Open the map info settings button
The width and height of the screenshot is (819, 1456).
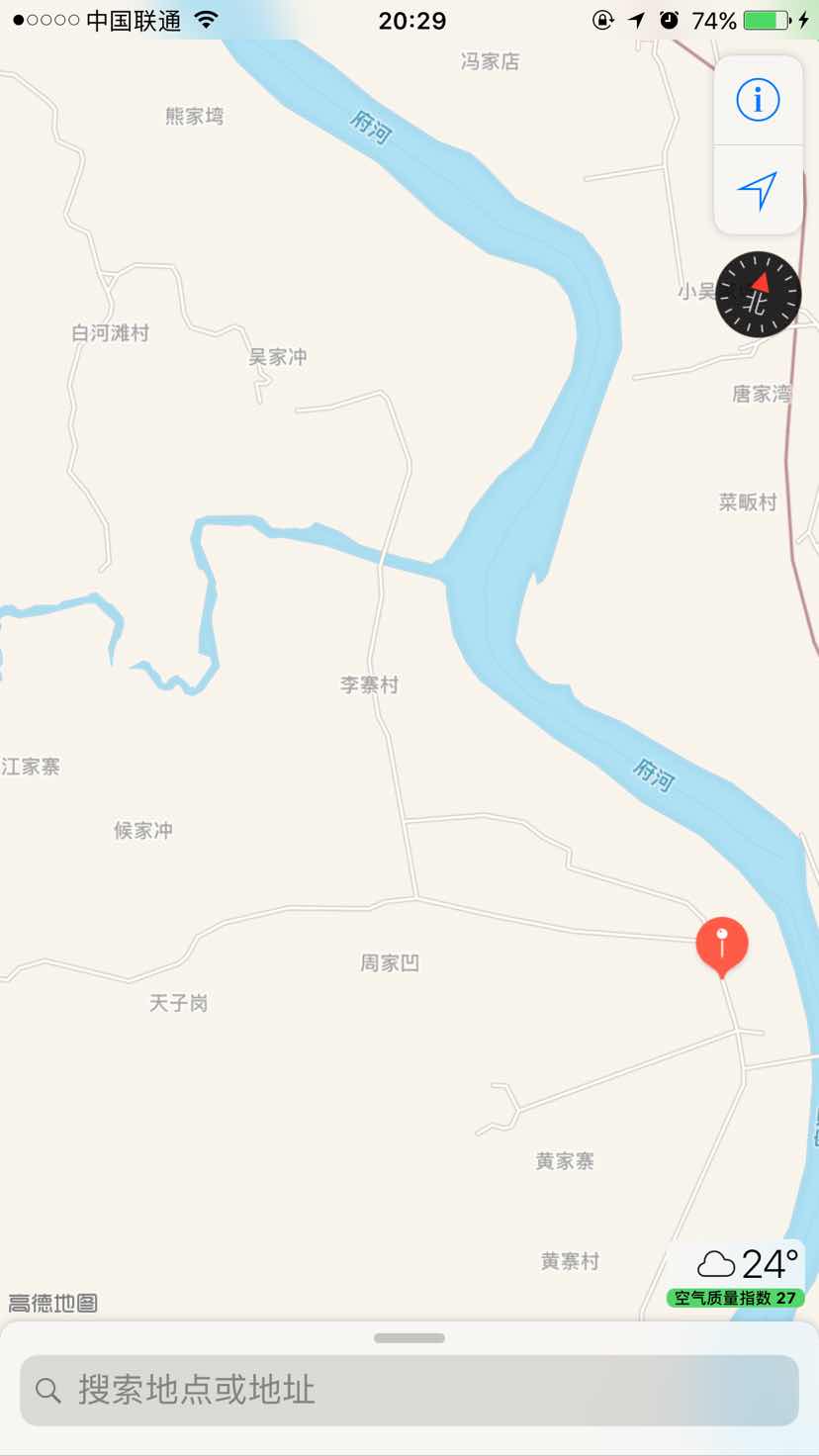(x=758, y=100)
